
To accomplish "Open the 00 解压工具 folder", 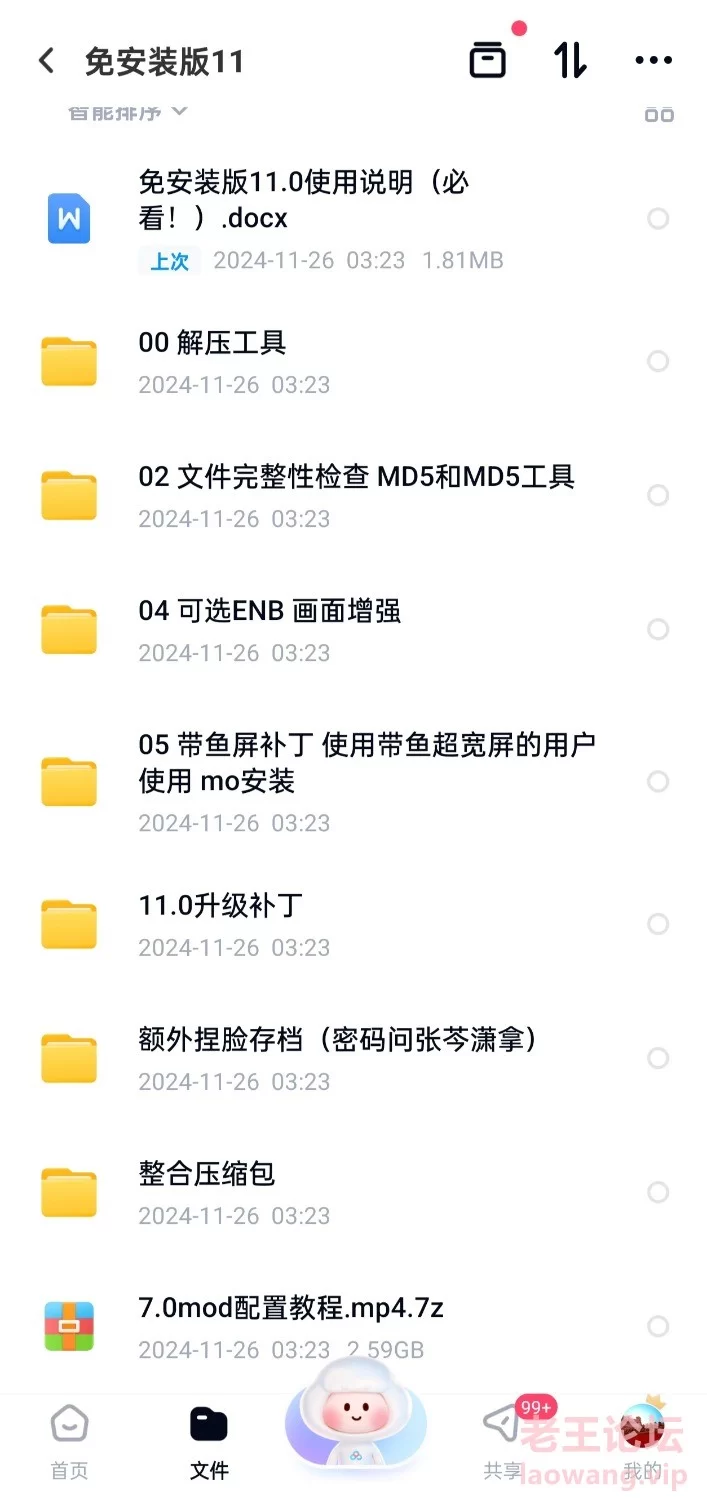I will [353, 361].
